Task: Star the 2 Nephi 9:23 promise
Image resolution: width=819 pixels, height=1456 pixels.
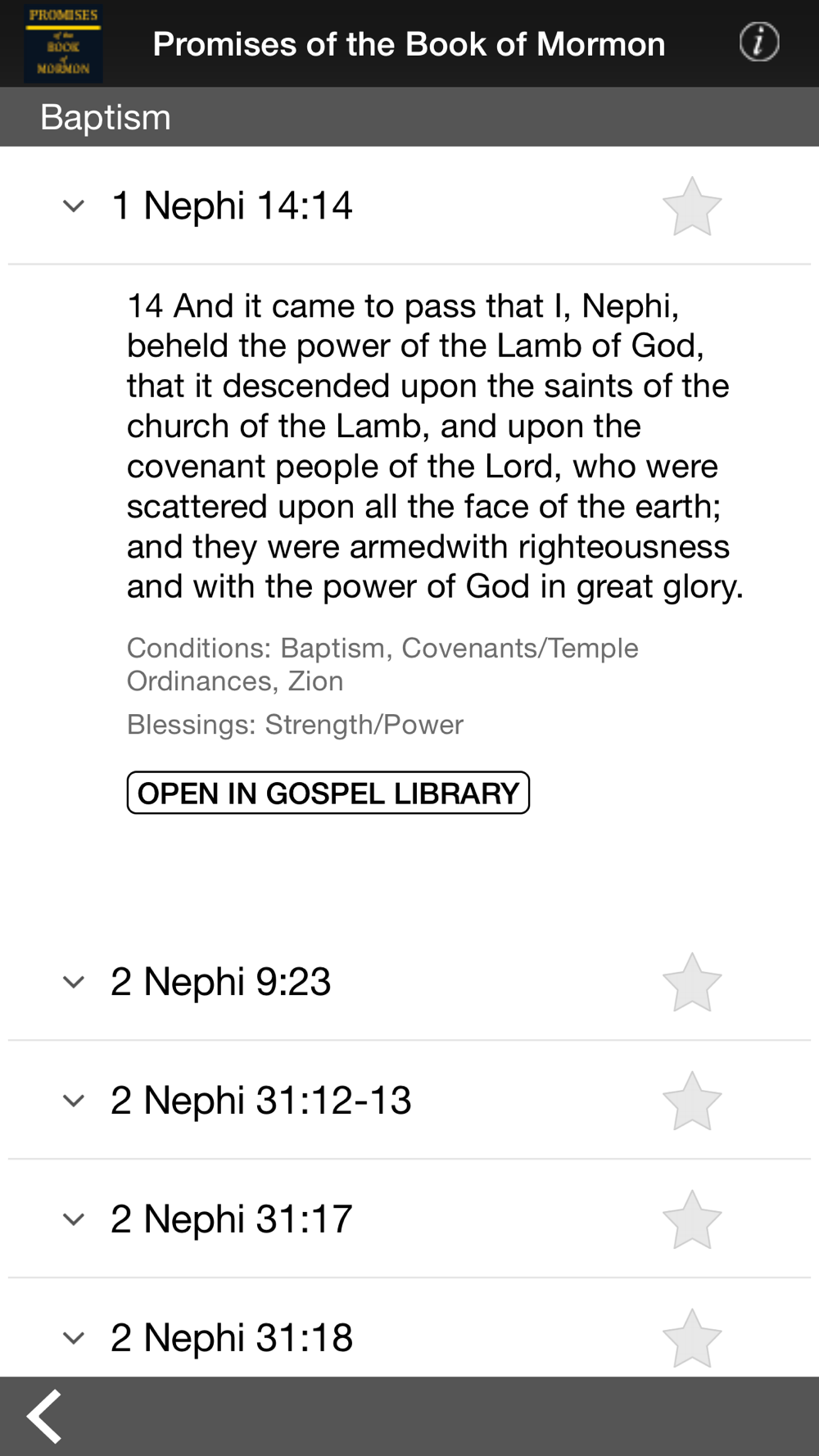Action: (692, 982)
